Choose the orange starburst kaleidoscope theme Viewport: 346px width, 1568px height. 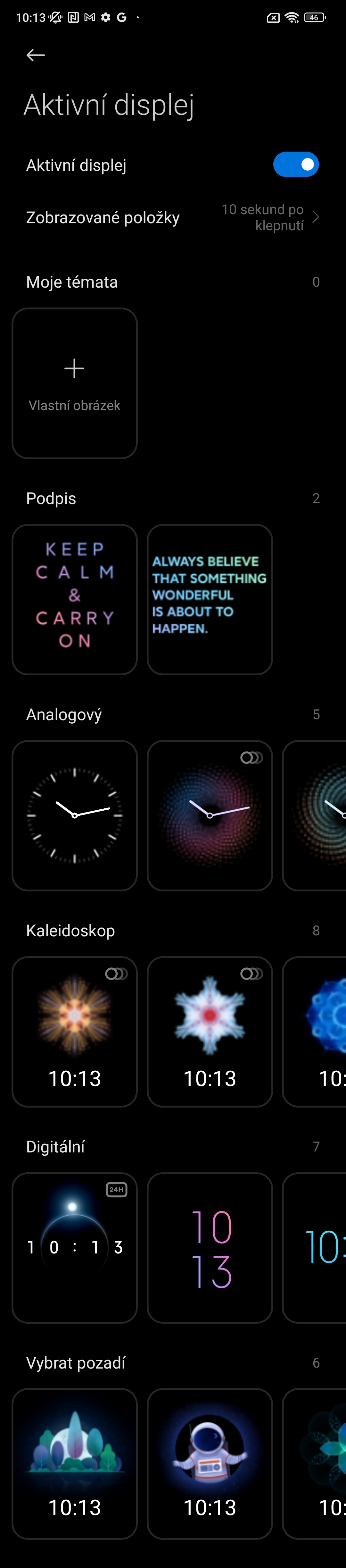pos(74,1031)
